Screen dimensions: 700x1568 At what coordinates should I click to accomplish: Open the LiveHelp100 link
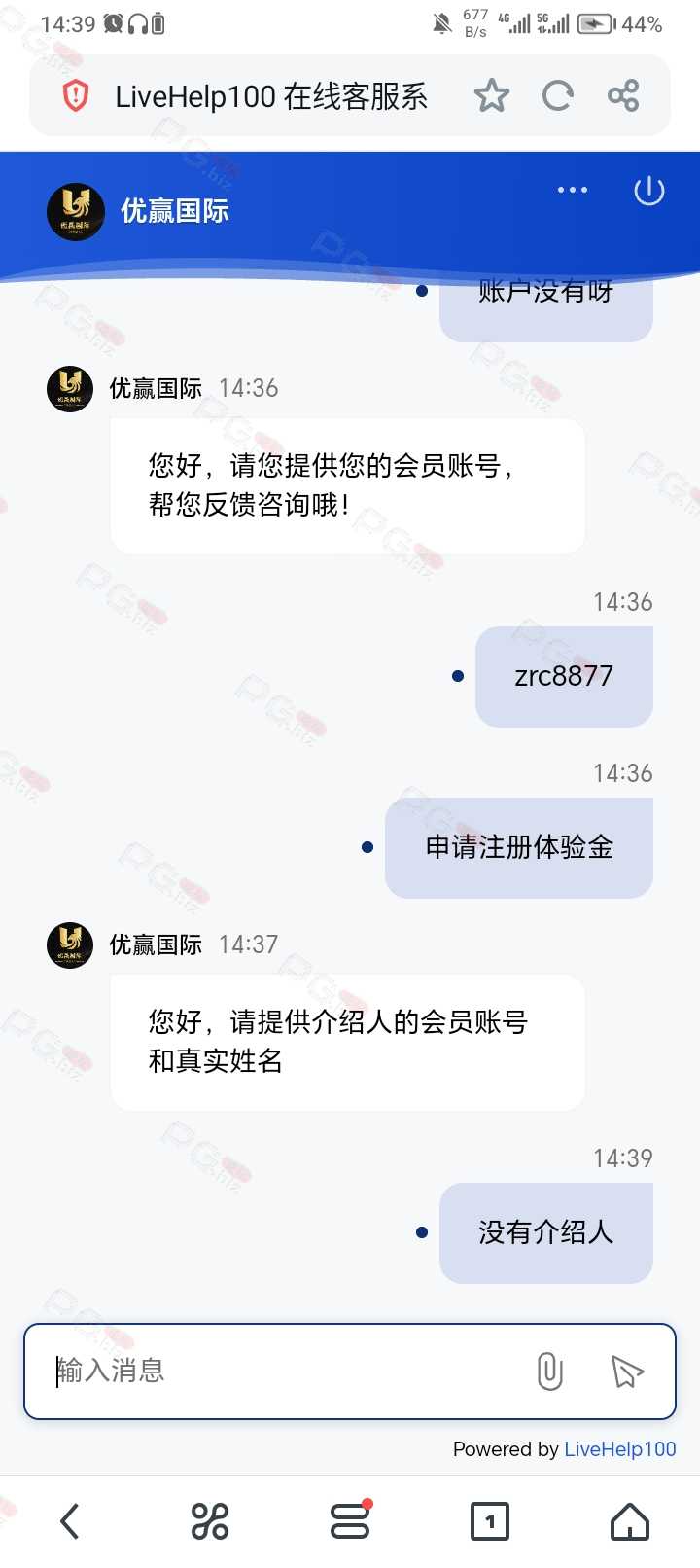click(x=620, y=1449)
